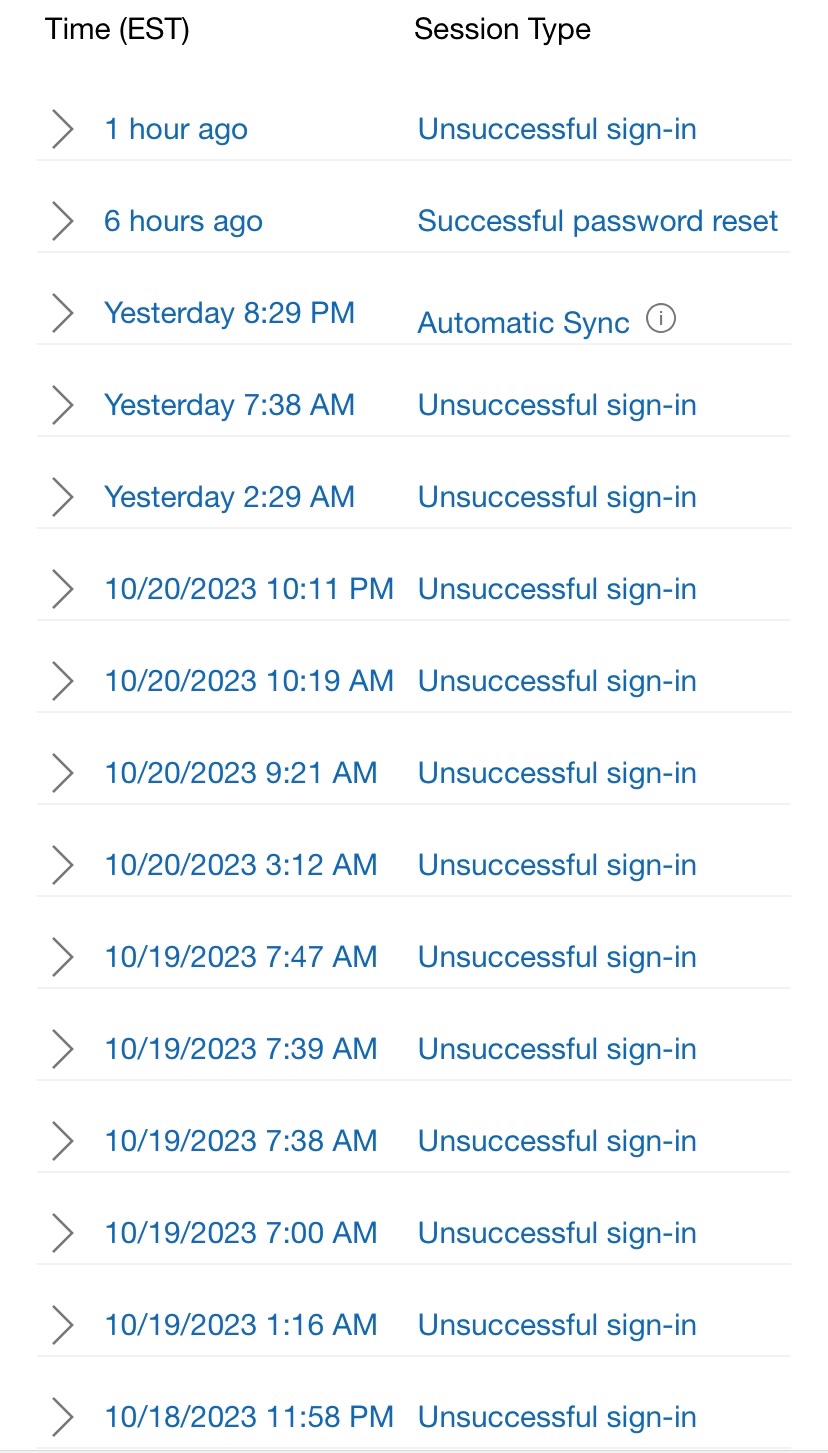This screenshot has height=1453, width=828.
Task: Expand the 10/20/2023 3:12 AM entry
Action: (x=62, y=866)
